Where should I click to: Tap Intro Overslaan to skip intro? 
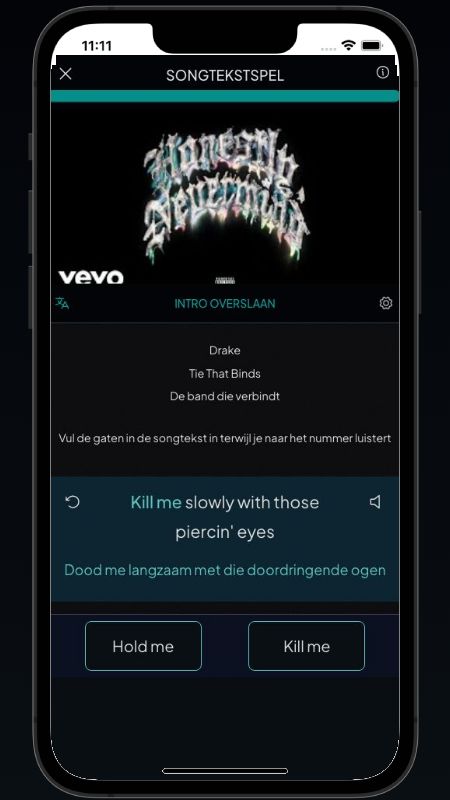(x=224, y=304)
